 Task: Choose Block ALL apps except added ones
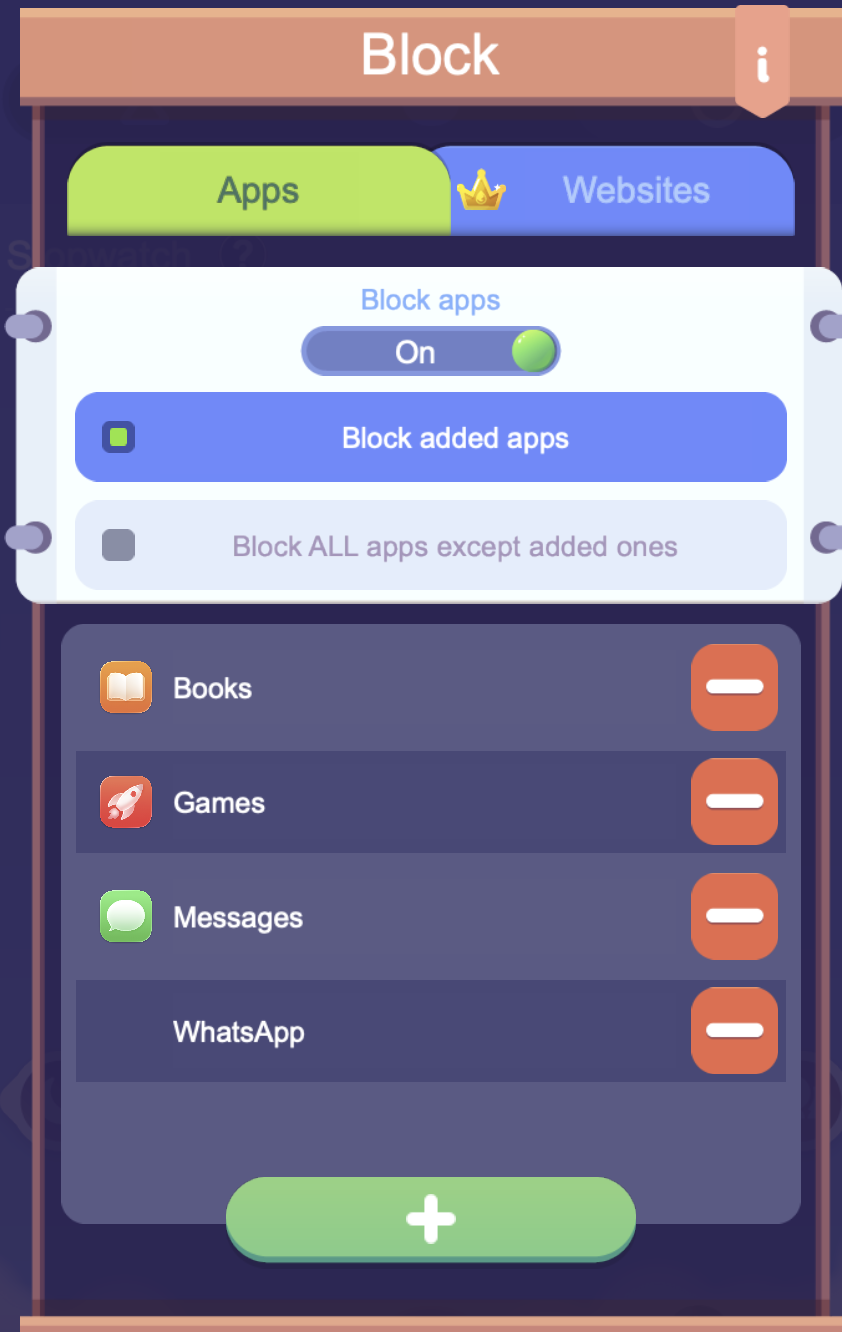[431, 546]
